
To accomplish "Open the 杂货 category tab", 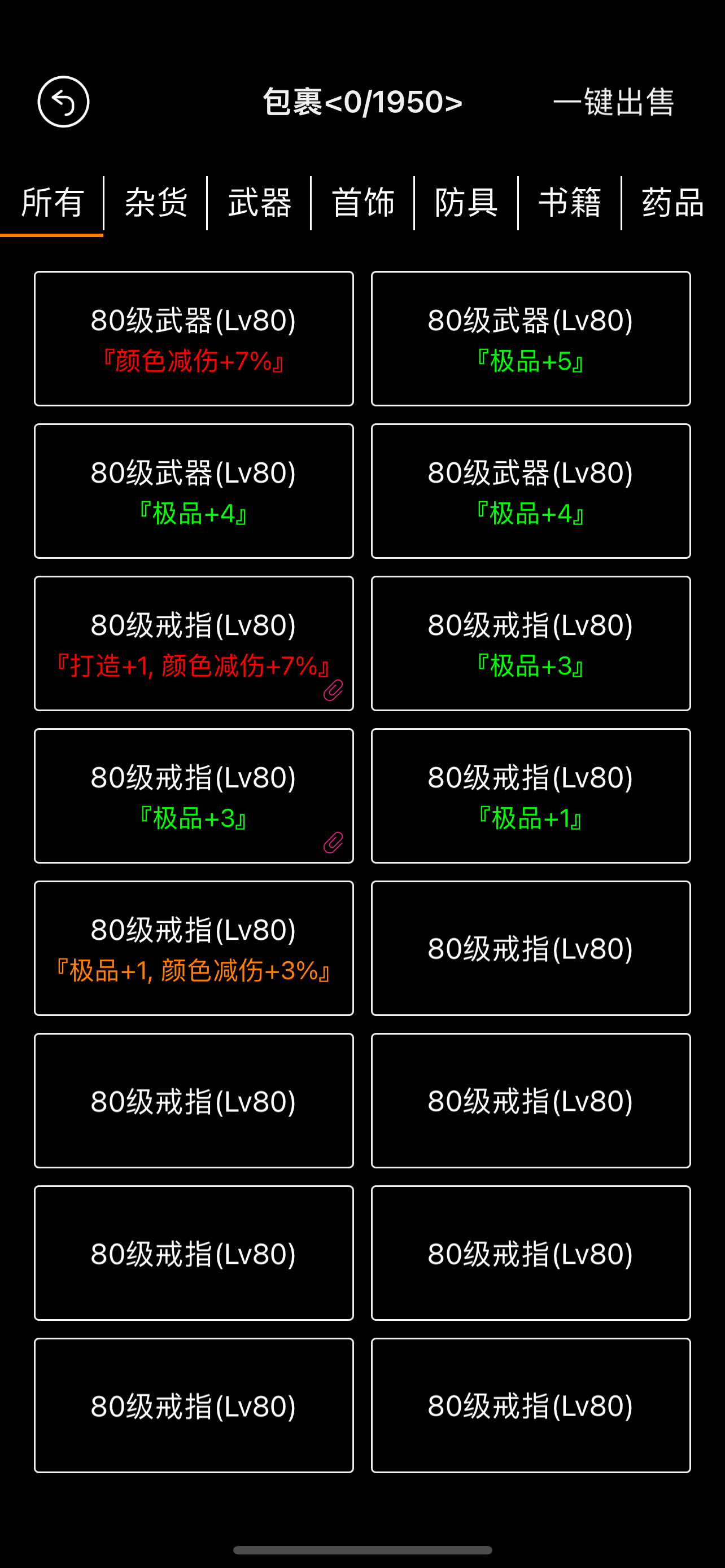I will [x=156, y=203].
